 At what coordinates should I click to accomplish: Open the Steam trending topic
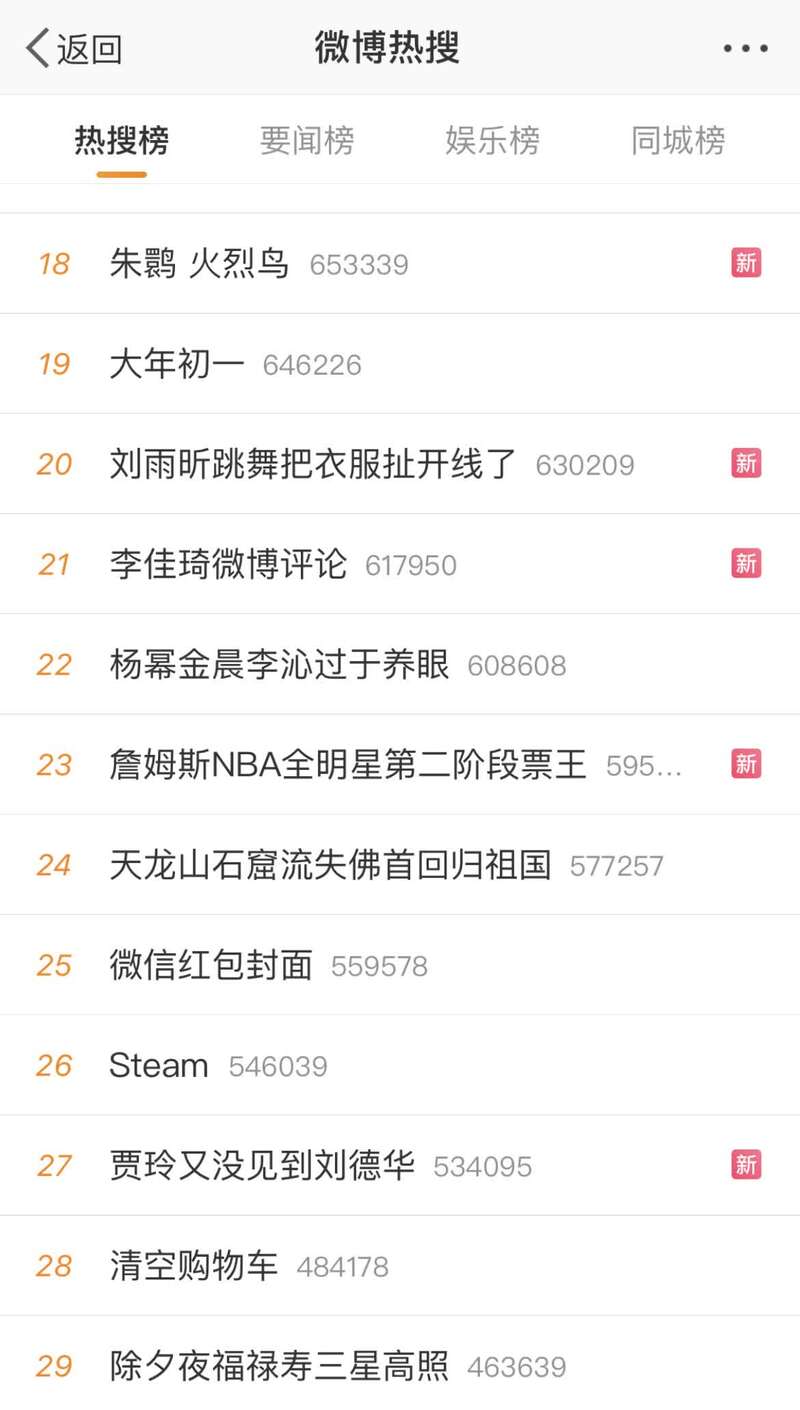click(159, 1065)
